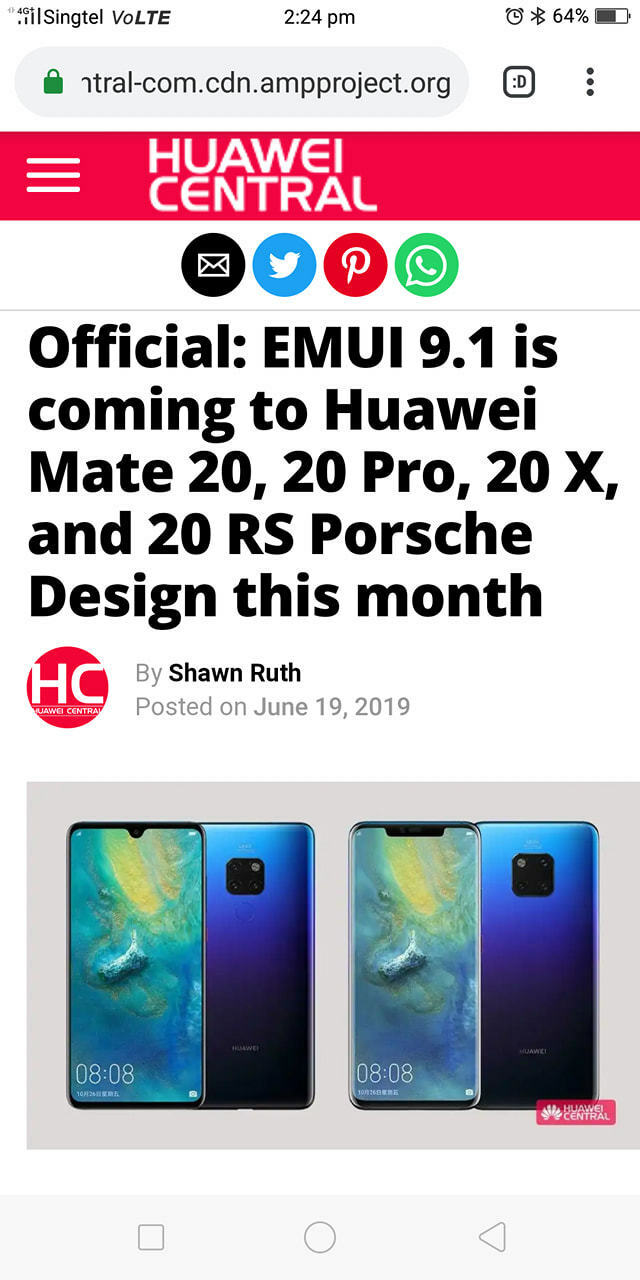Open the hamburger menu
640x1280 pixels.
click(x=53, y=175)
